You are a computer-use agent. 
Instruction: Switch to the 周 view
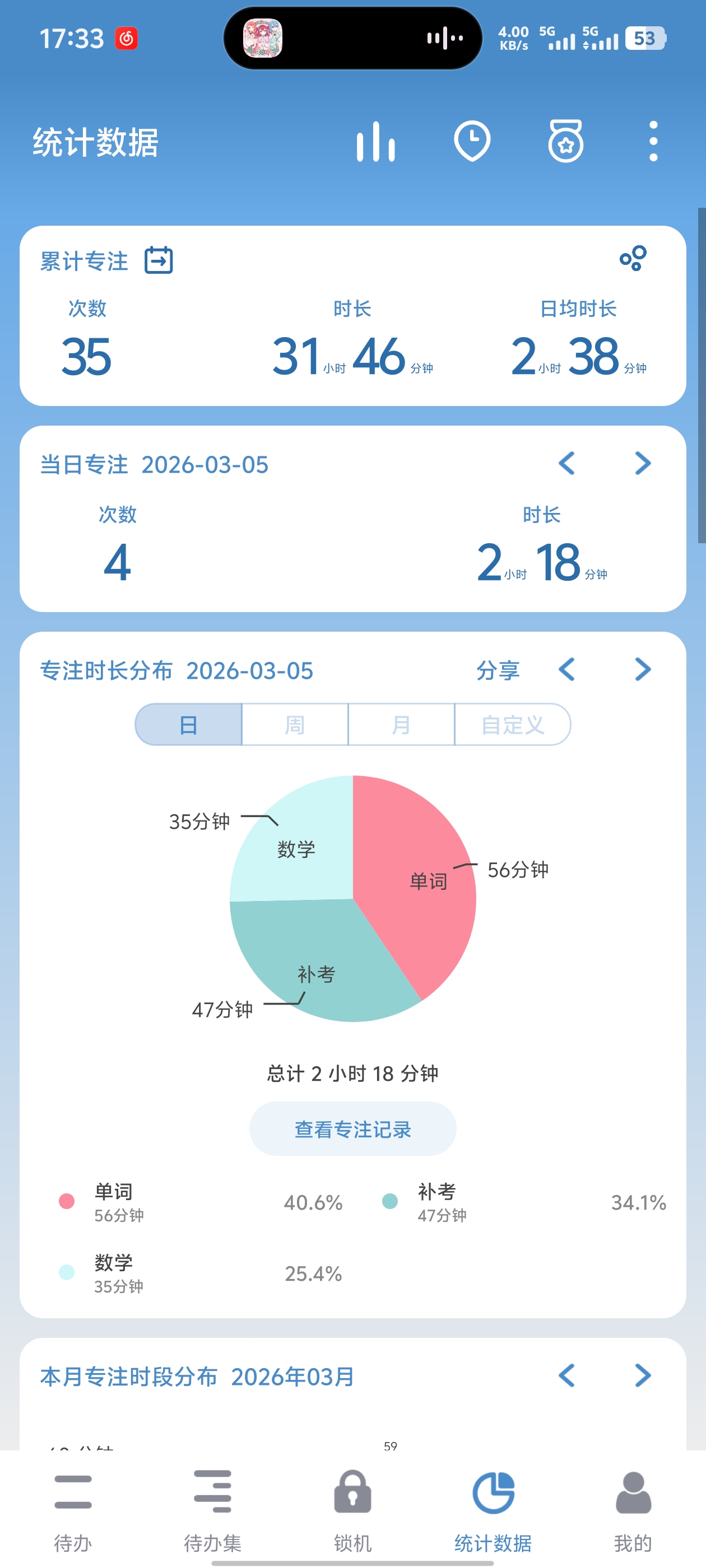pyautogui.click(x=295, y=724)
